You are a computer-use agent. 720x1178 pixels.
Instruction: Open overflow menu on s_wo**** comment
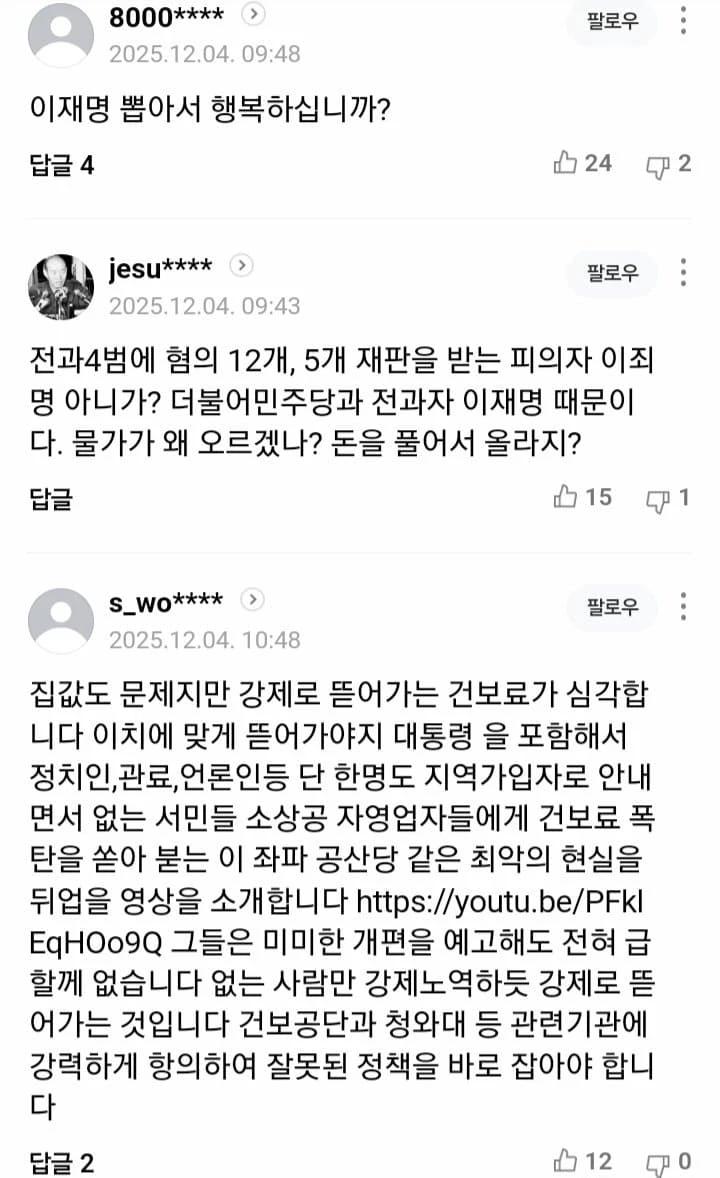coord(684,606)
